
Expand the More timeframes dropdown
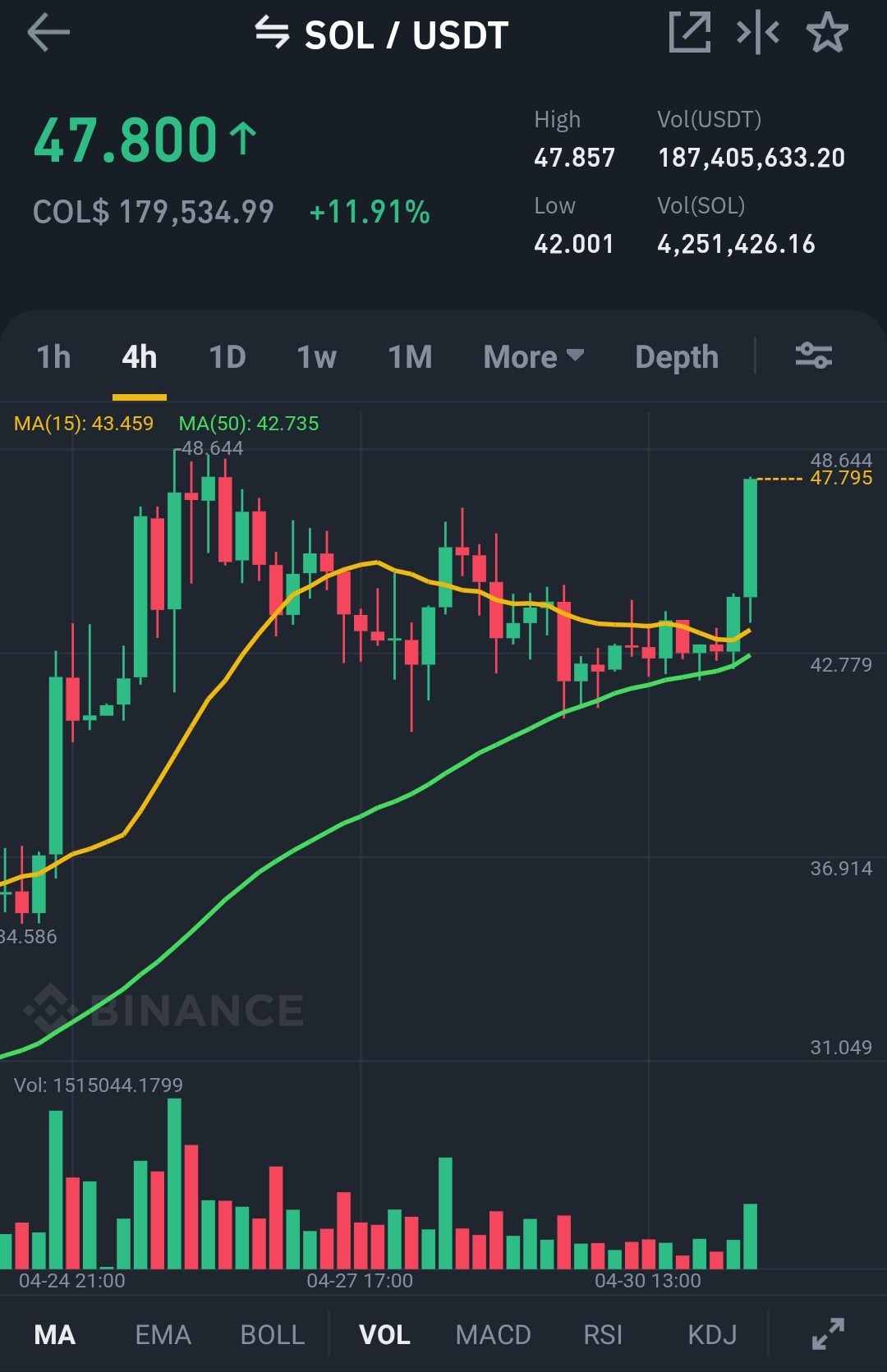(x=534, y=357)
